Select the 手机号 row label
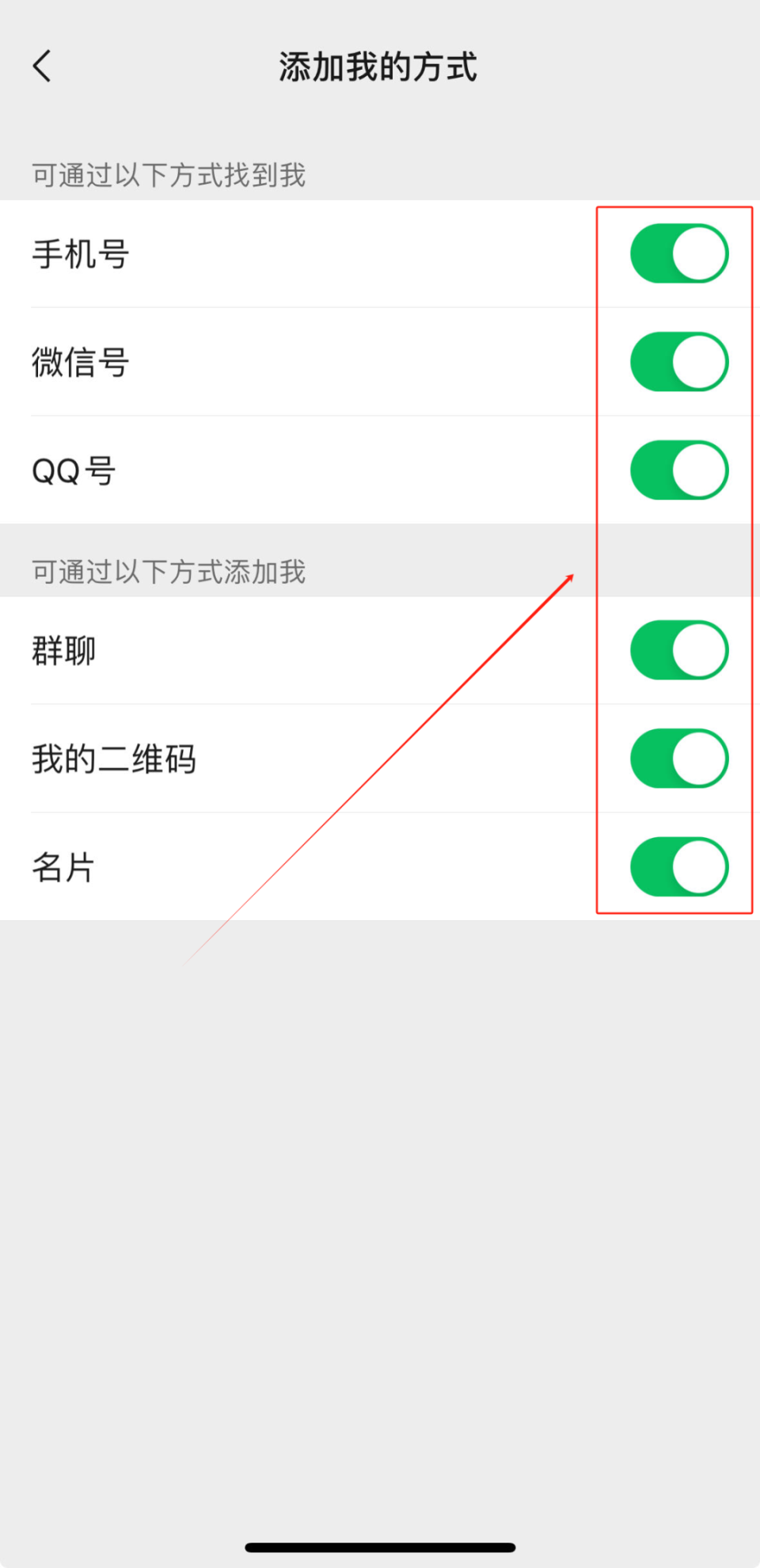The height and width of the screenshot is (1568, 760). coord(79,254)
